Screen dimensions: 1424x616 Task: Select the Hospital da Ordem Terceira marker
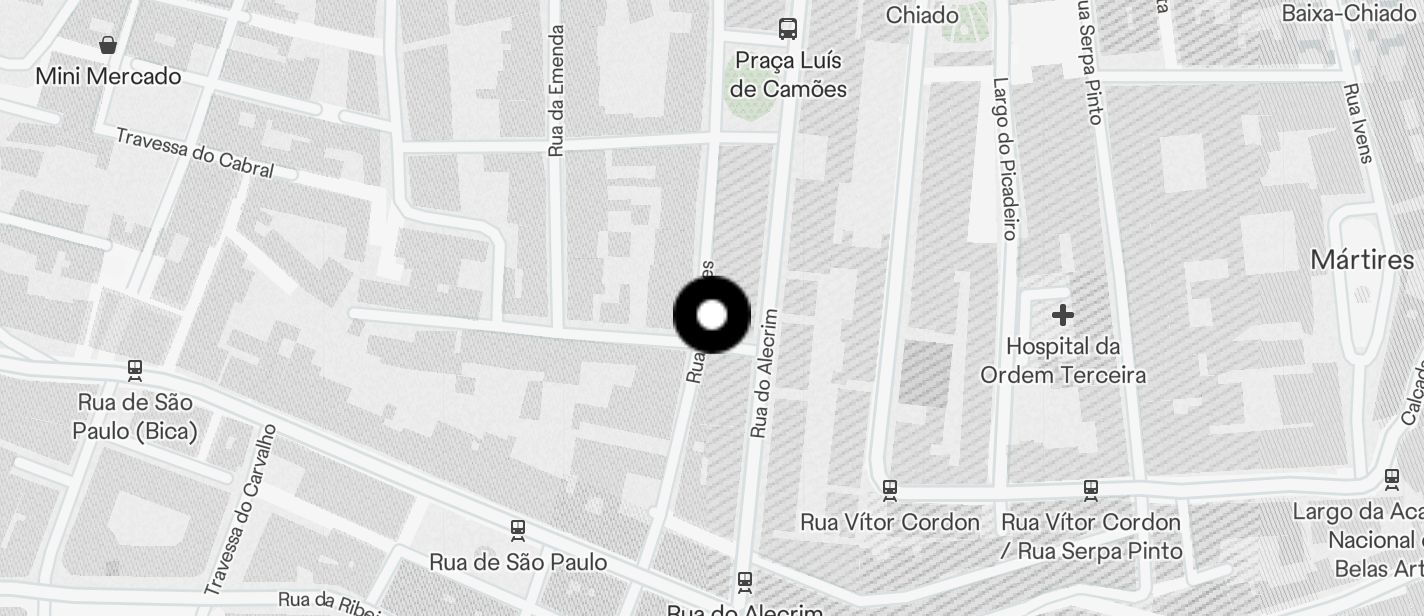[1062, 316]
